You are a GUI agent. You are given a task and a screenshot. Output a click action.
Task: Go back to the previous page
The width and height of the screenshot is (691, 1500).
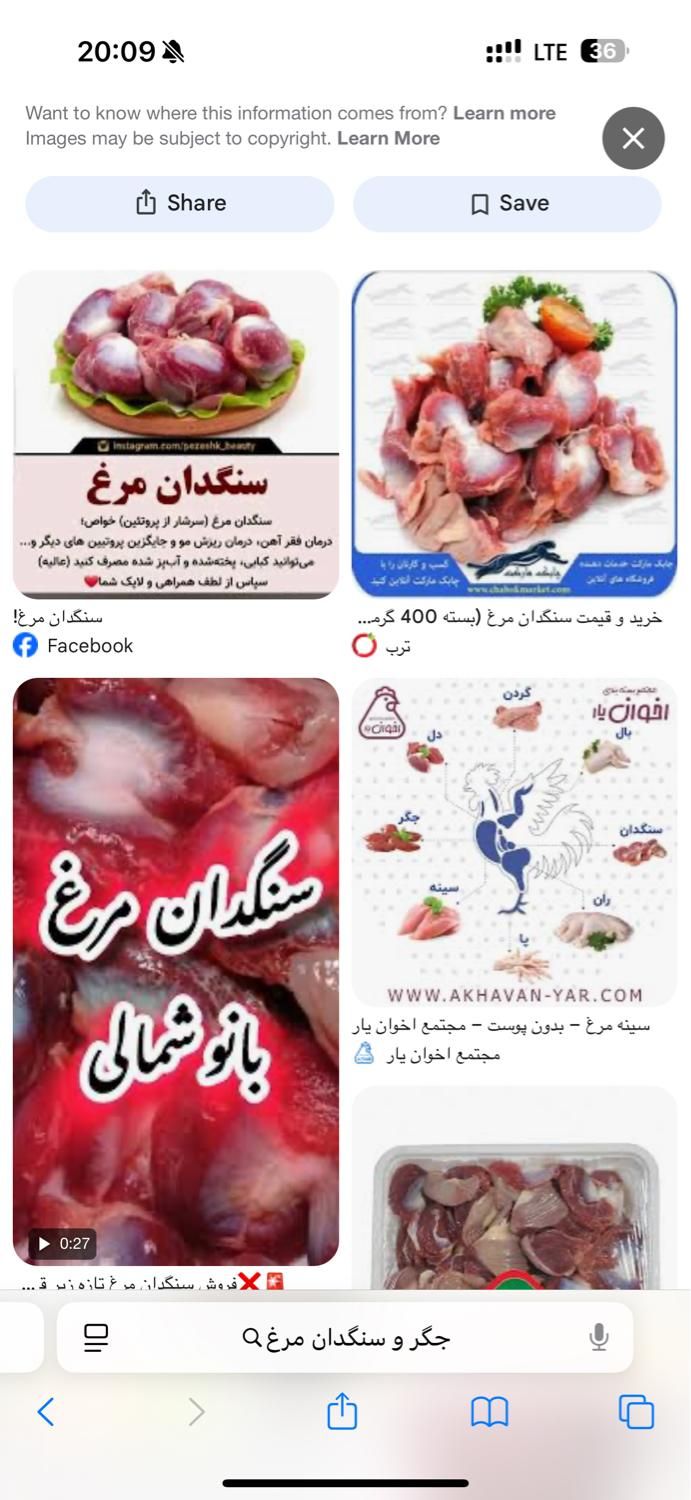[45, 1412]
